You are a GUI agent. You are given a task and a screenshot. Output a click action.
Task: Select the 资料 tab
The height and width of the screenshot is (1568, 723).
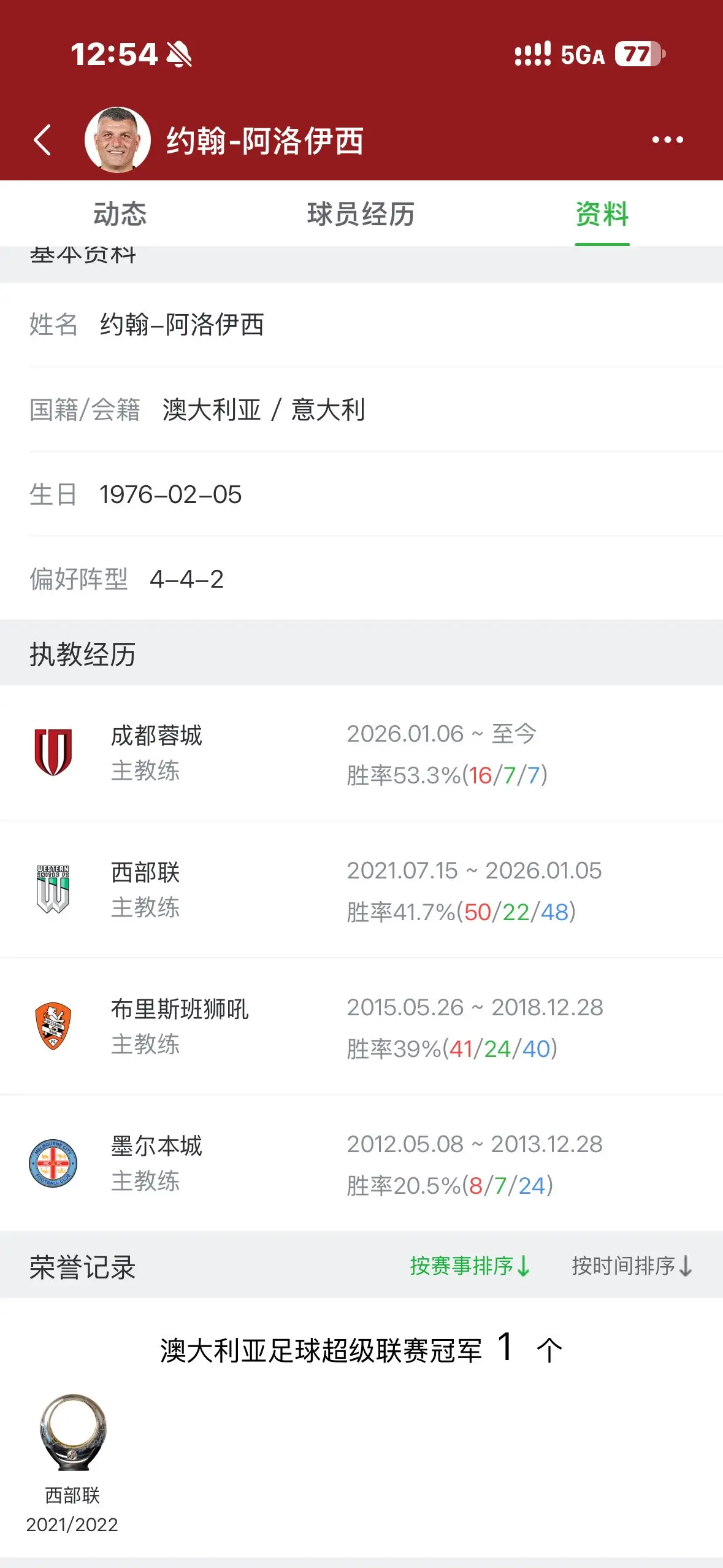(602, 214)
